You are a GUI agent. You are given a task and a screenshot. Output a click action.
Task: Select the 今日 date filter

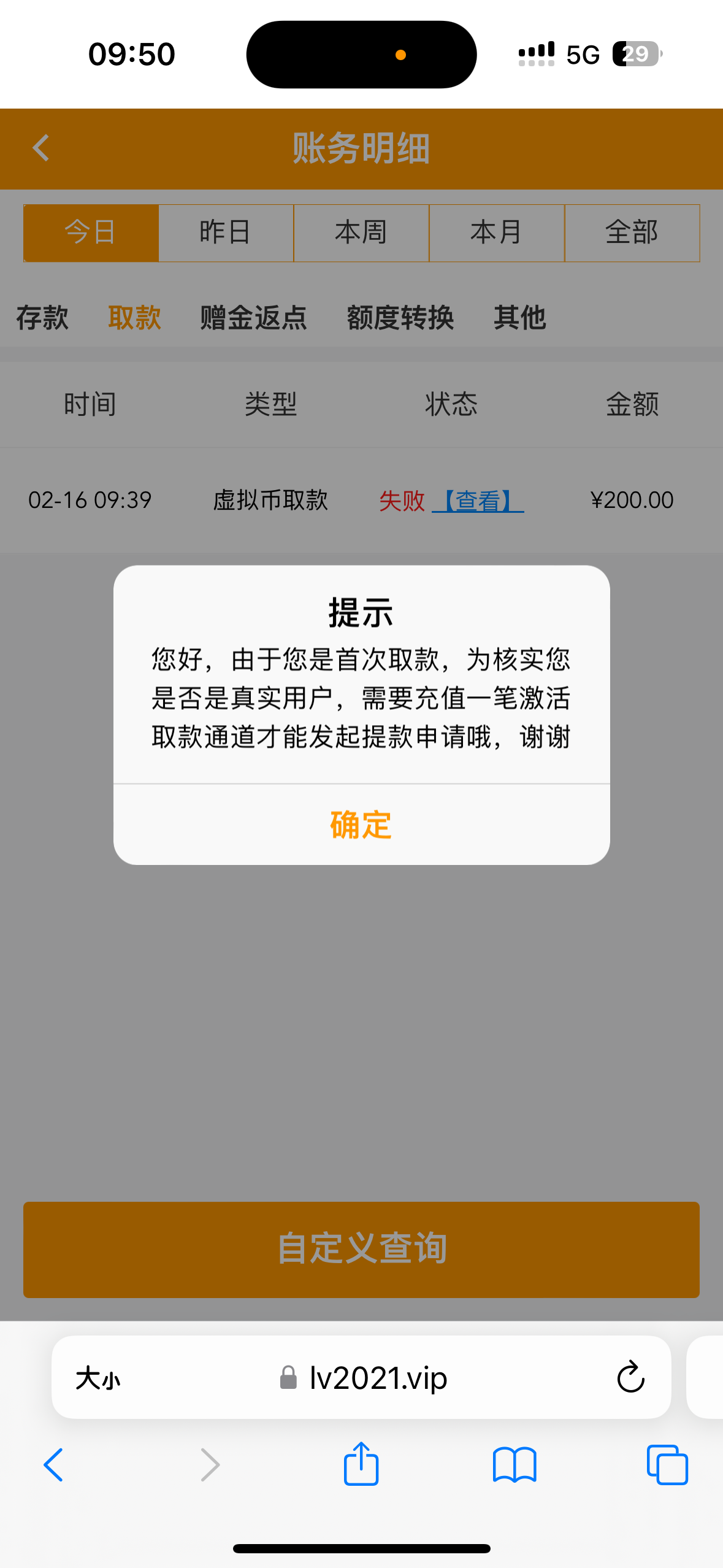coord(91,233)
